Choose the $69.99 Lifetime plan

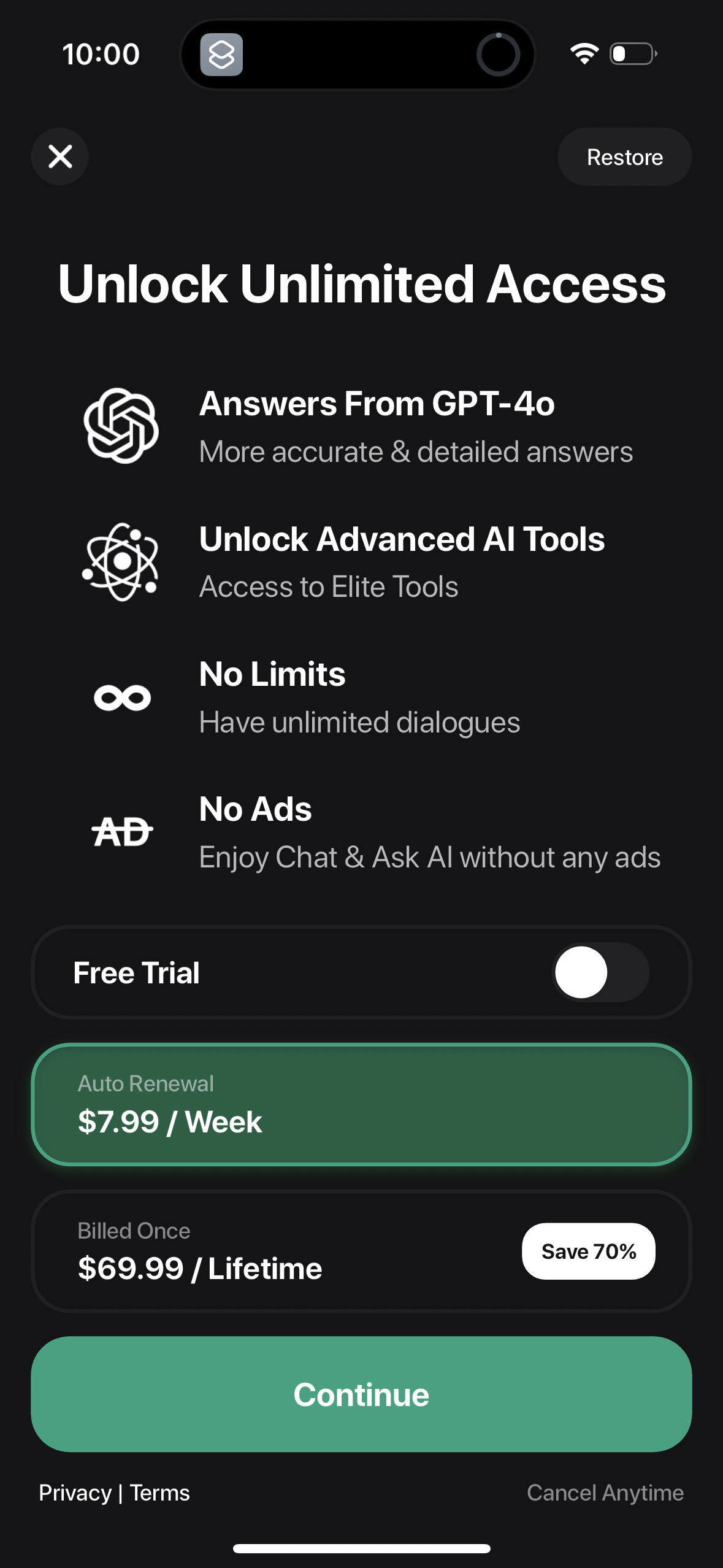(x=245, y=1251)
